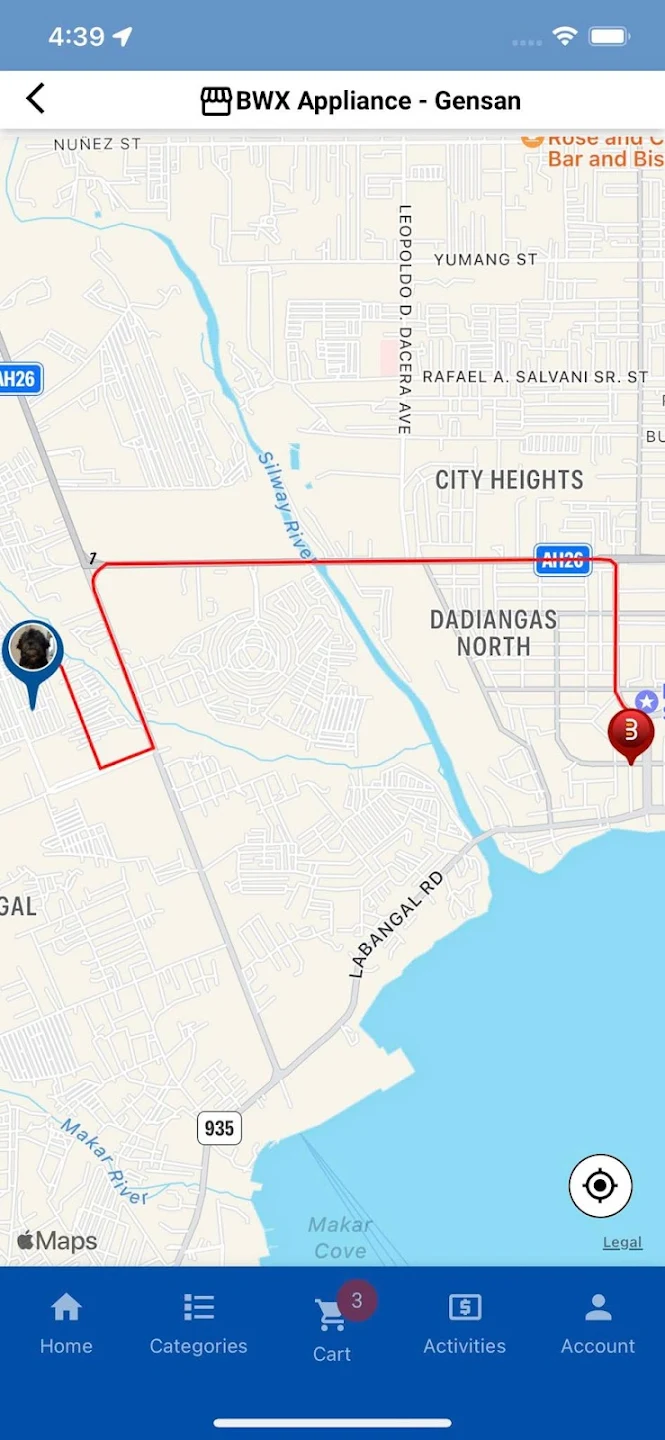This screenshot has width=665, height=1440.
Task: Switch to the Activities tab
Action: coord(464,1324)
